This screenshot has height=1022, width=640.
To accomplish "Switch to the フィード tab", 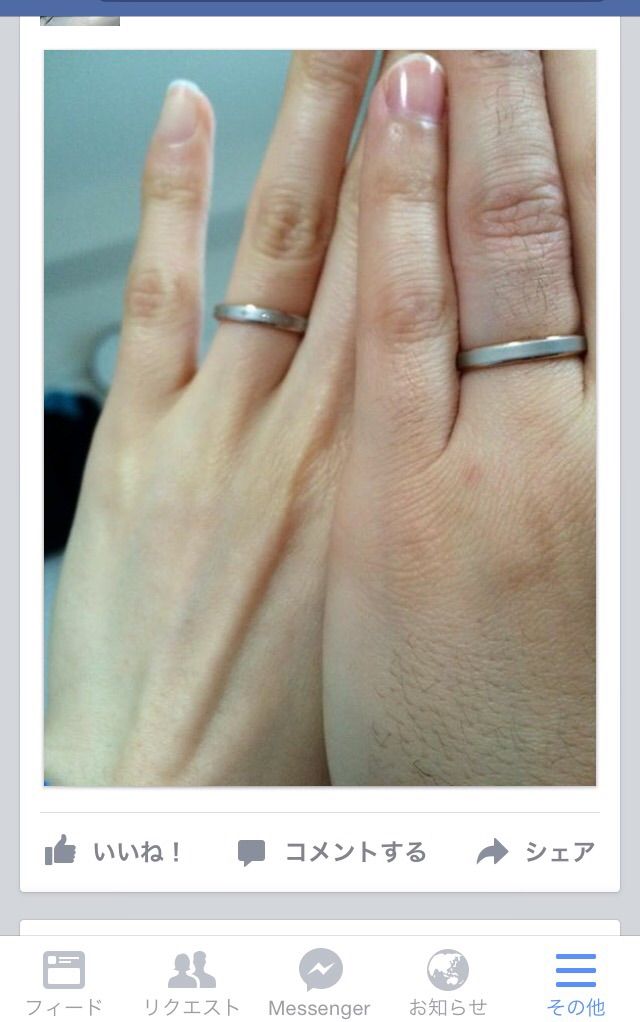I will tap(64, 982).
